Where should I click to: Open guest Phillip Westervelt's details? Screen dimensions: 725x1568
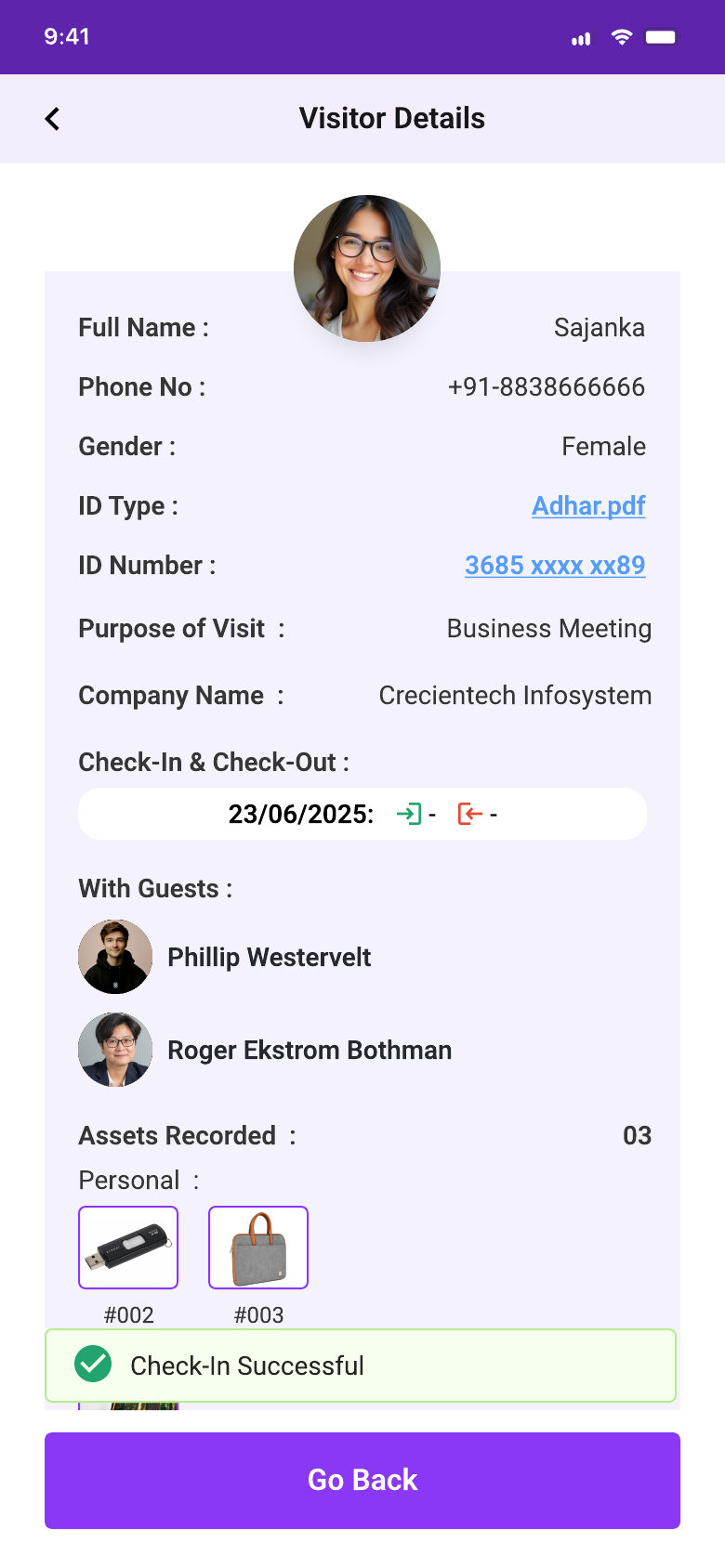pyautogui.click(x=224, y=957)
